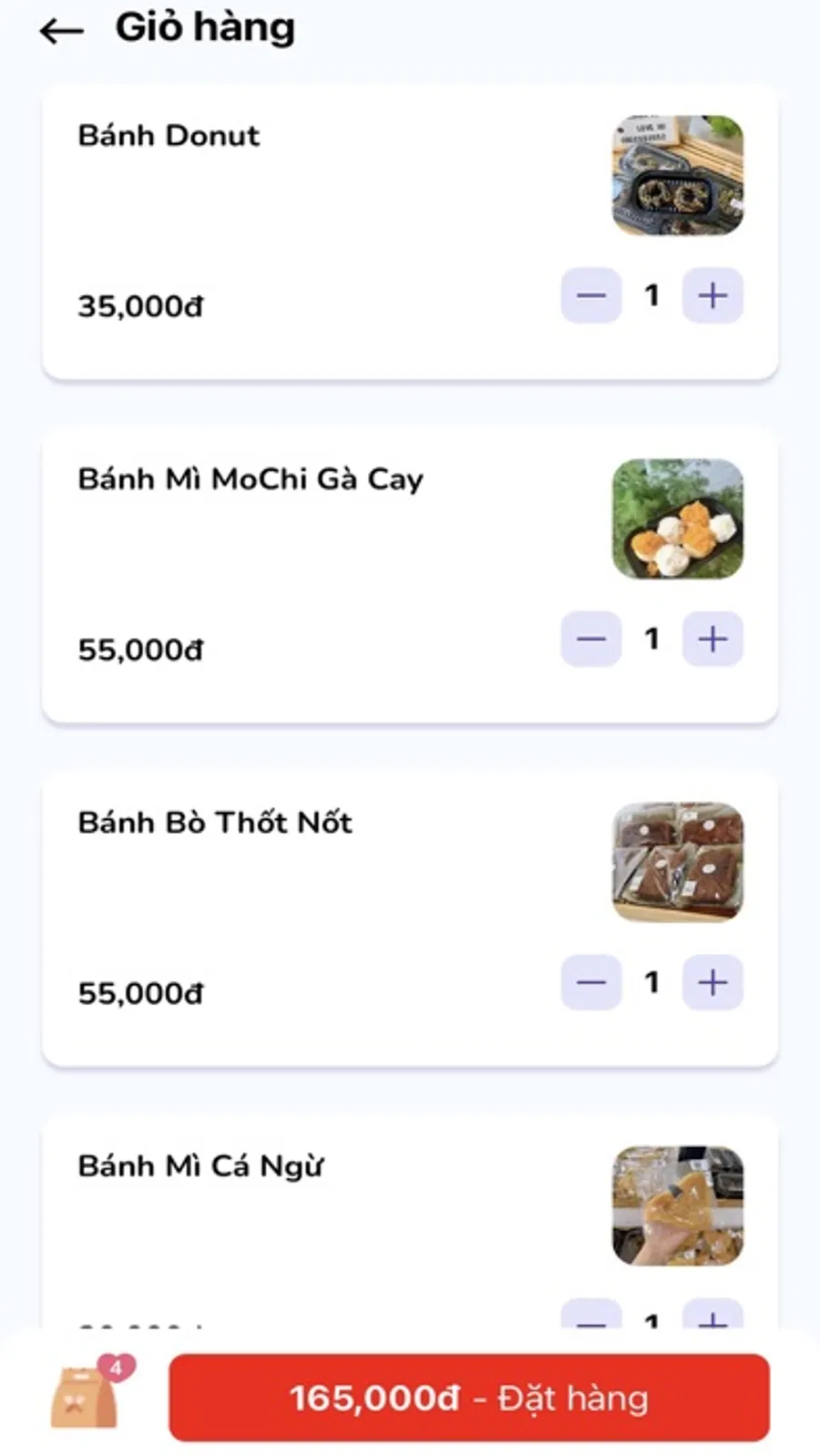Open the Bánh Donut product image

click(x=677, y=175)
